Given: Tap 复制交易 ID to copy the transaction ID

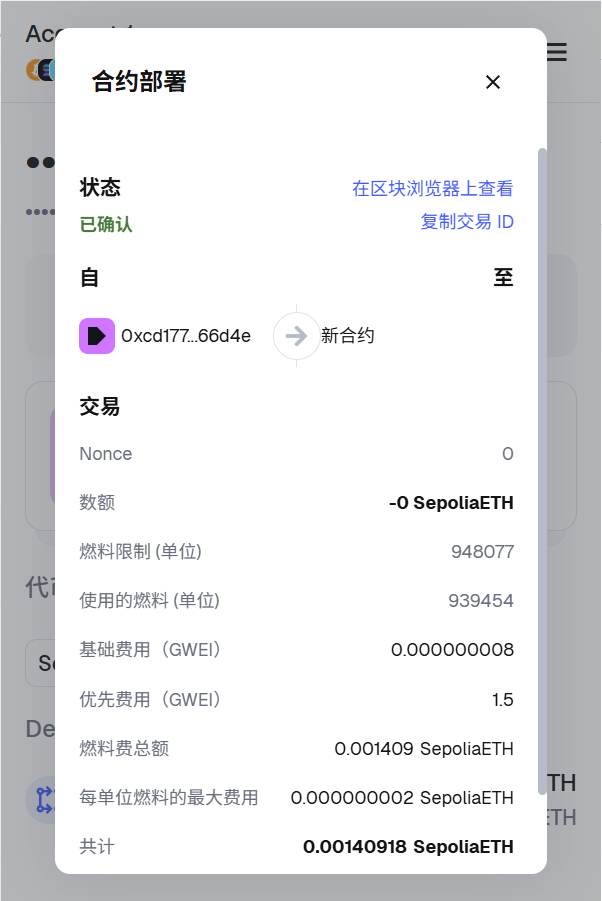Looking at the screenshot, I should point(466,222).
